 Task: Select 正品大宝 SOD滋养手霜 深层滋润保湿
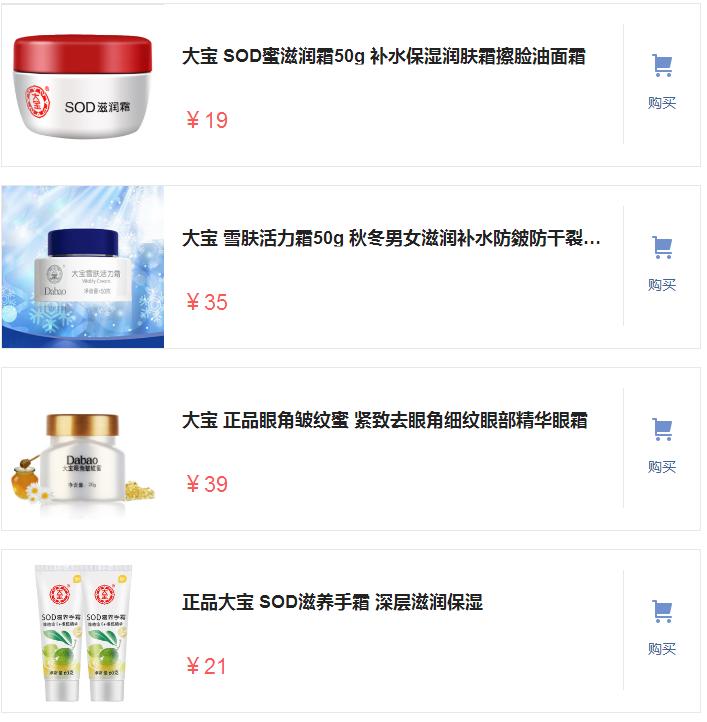coord(332,603)
